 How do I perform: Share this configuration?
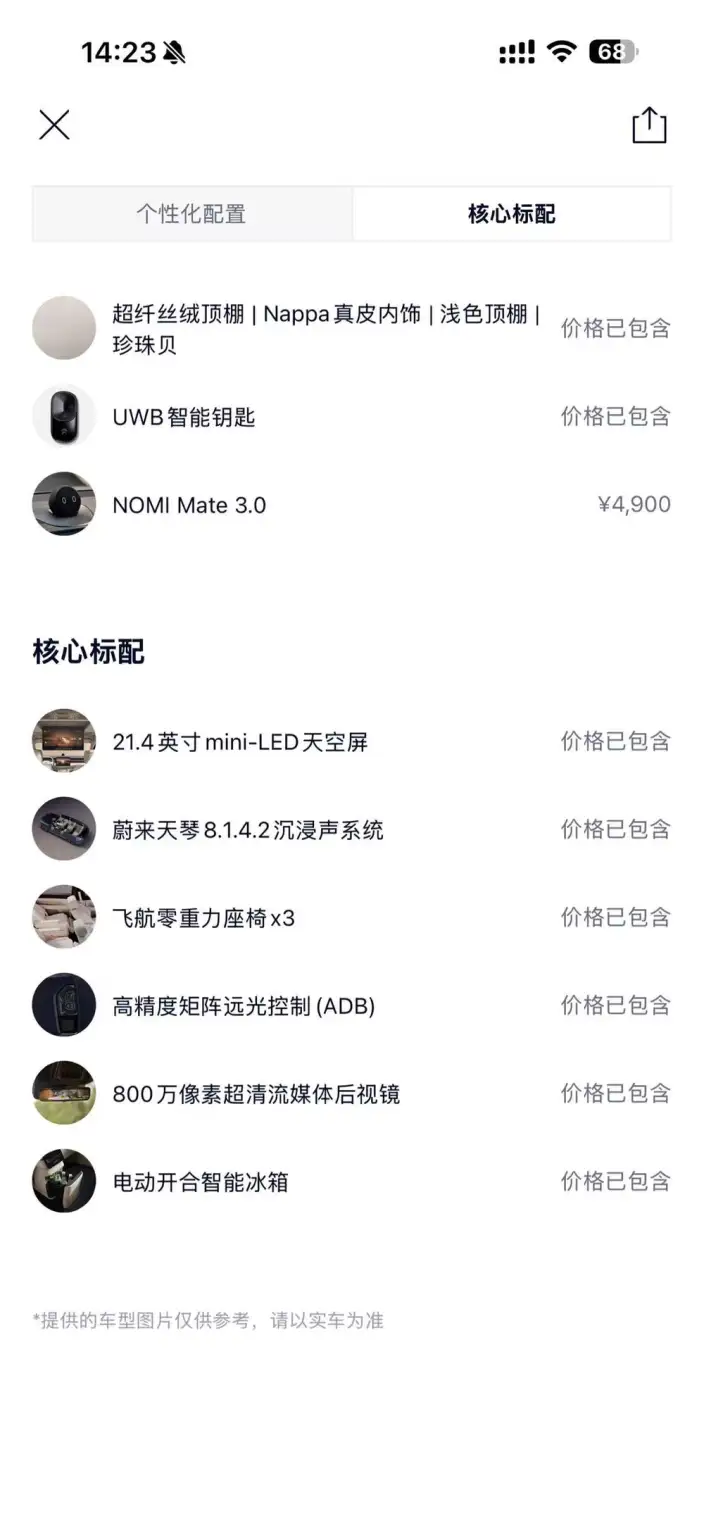tap(649, 125)
